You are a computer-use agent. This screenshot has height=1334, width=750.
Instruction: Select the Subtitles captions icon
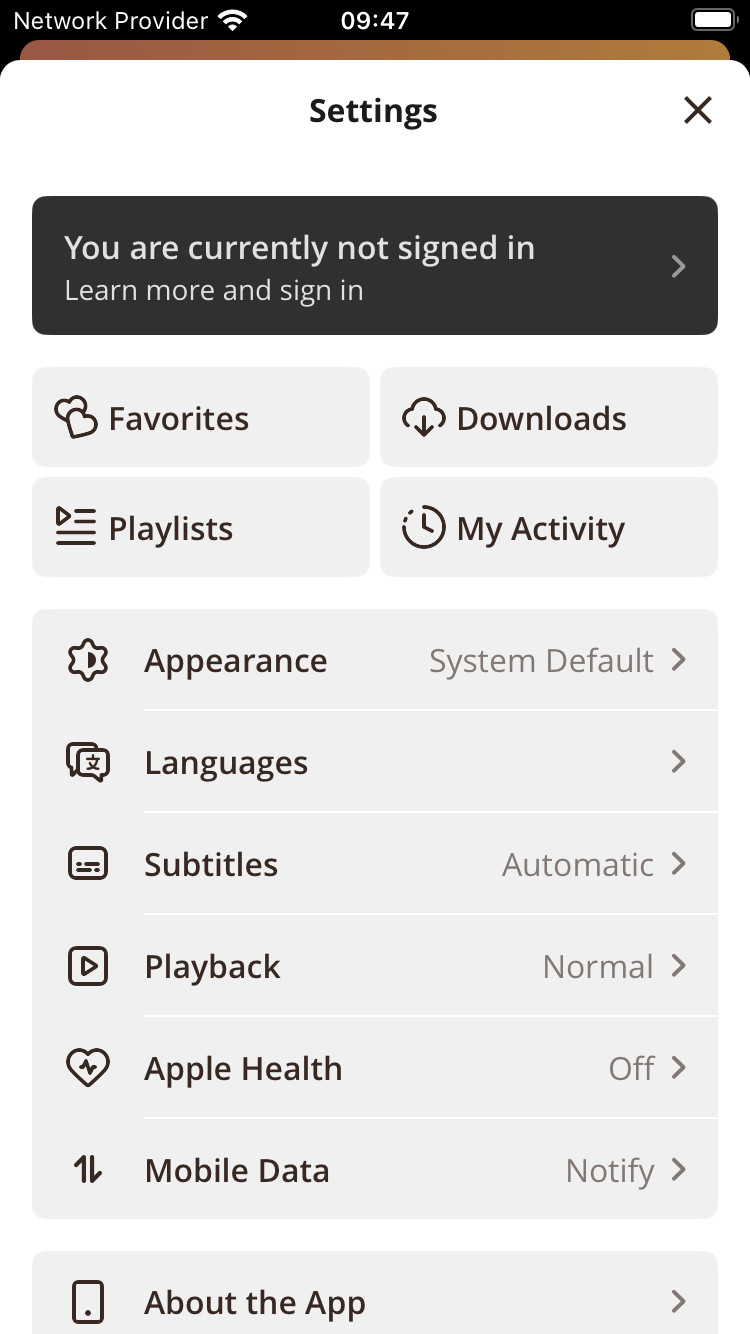[x=88, y=864]
